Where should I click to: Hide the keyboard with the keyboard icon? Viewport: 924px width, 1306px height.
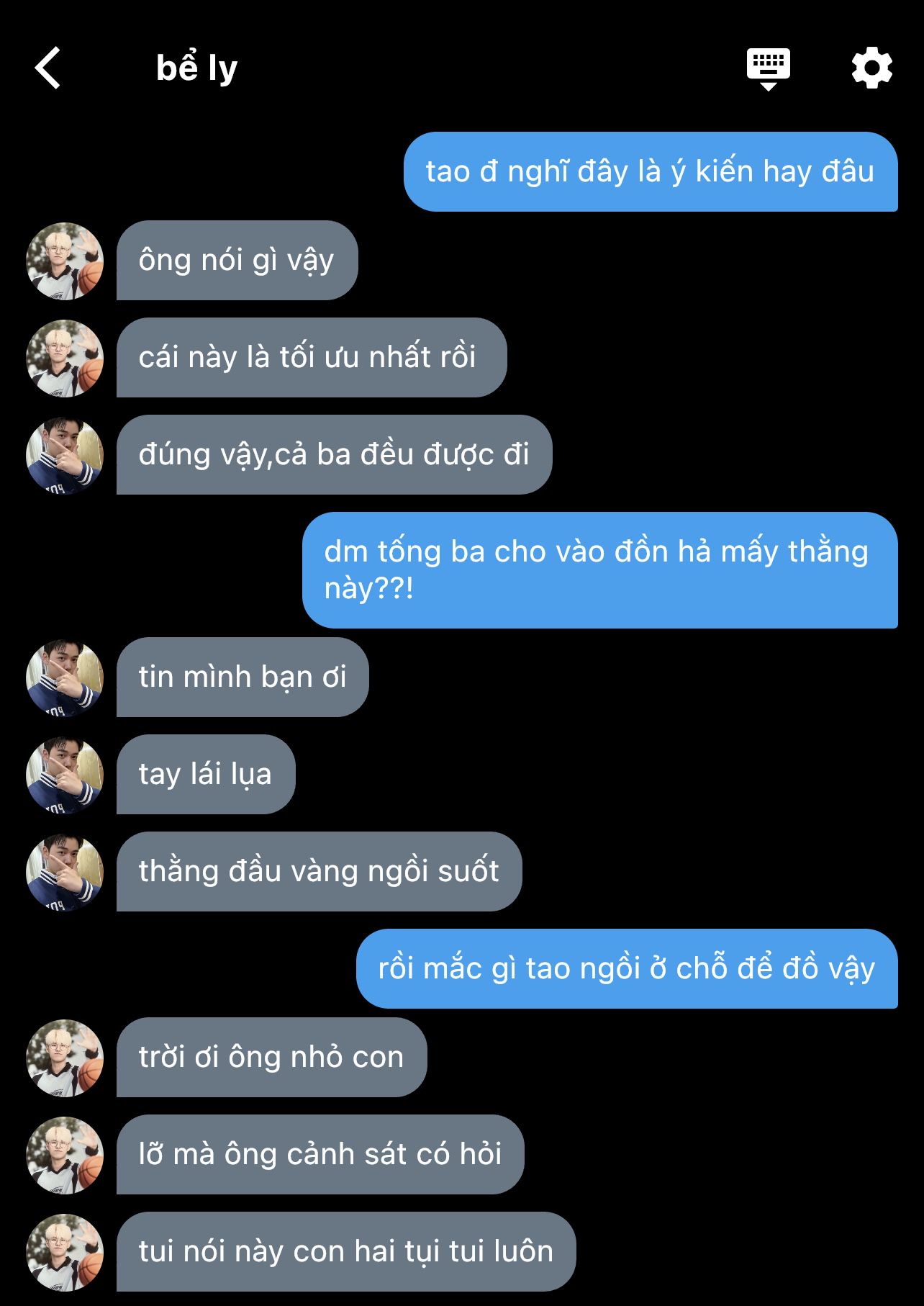coord(768,69)
